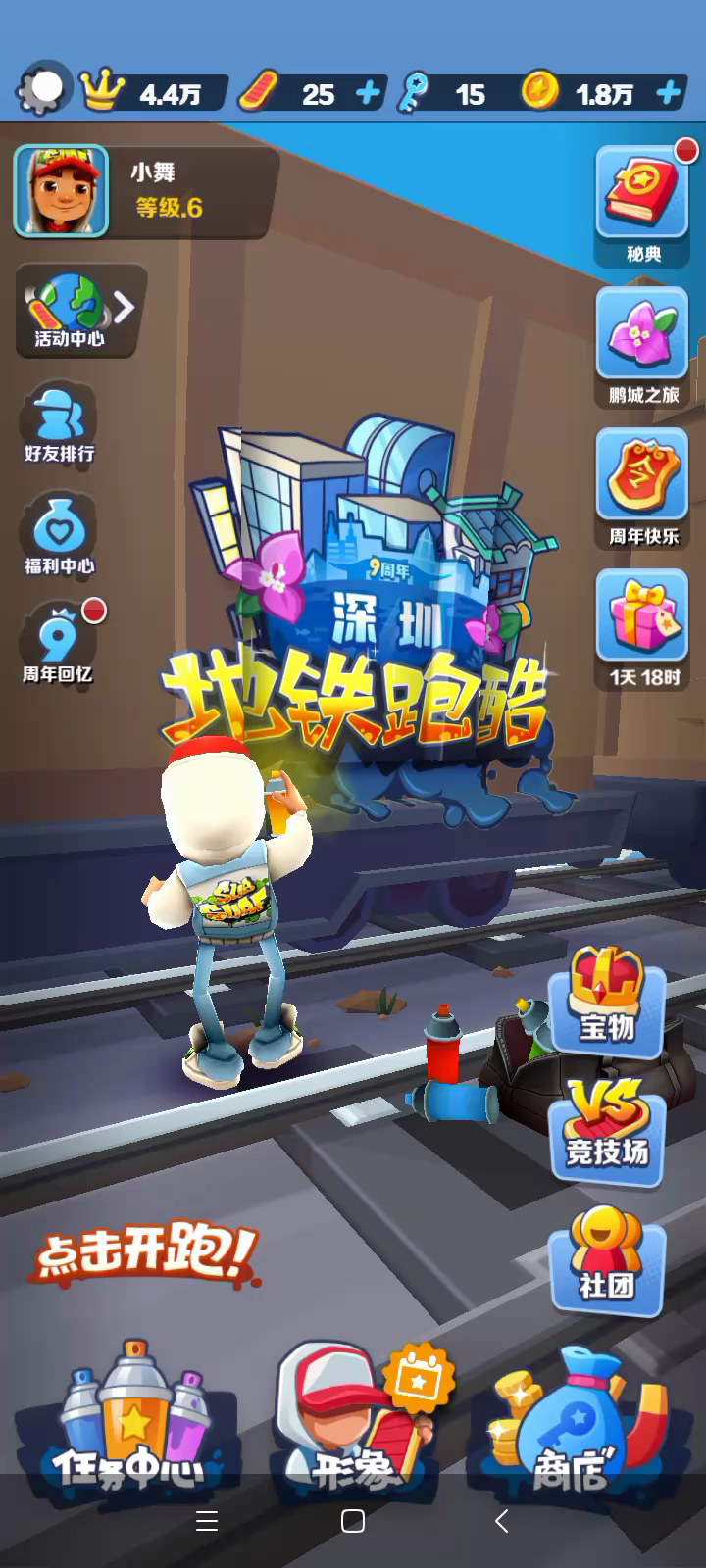Open 宝物 treasures
The image size is (706, 1568).
pyautogui.click(x=607, y=1000)
